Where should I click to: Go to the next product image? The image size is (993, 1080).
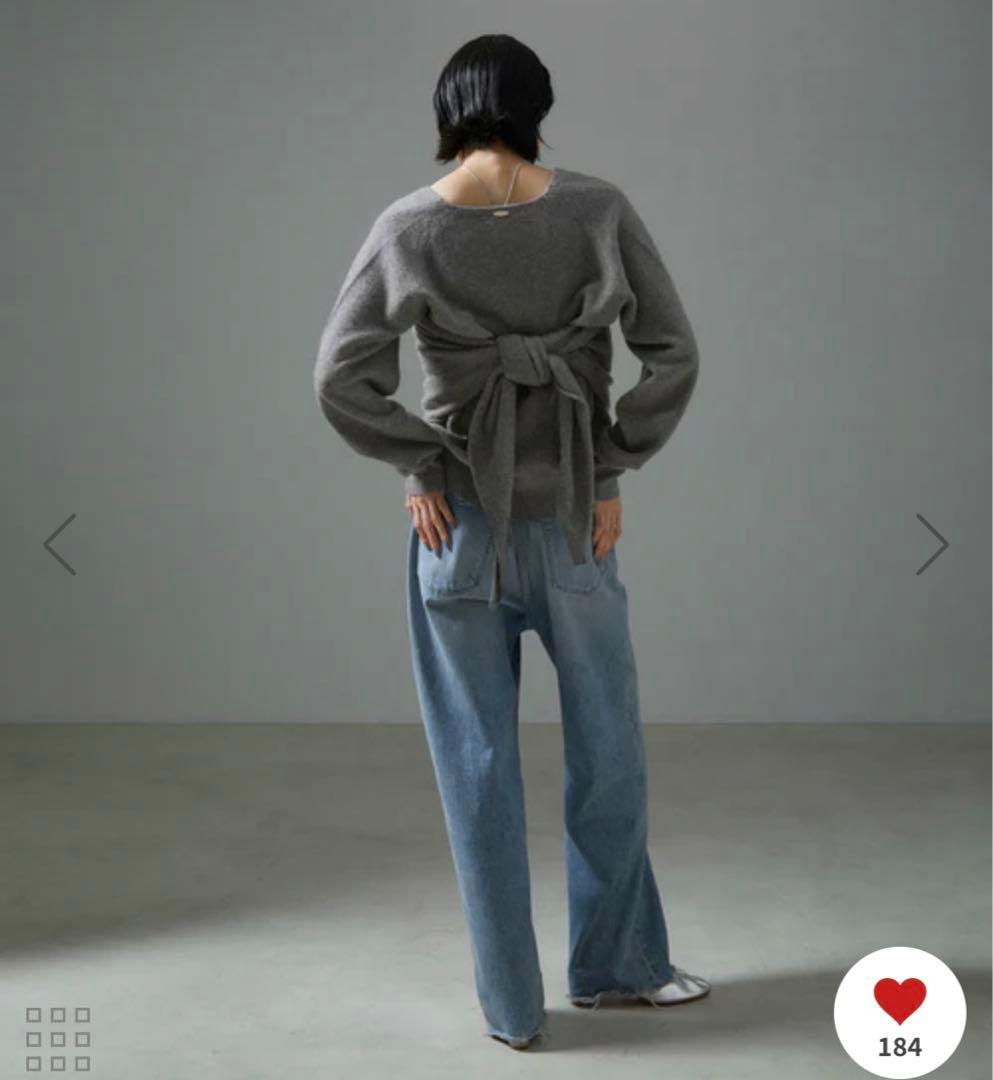click(x=931, y=545)
